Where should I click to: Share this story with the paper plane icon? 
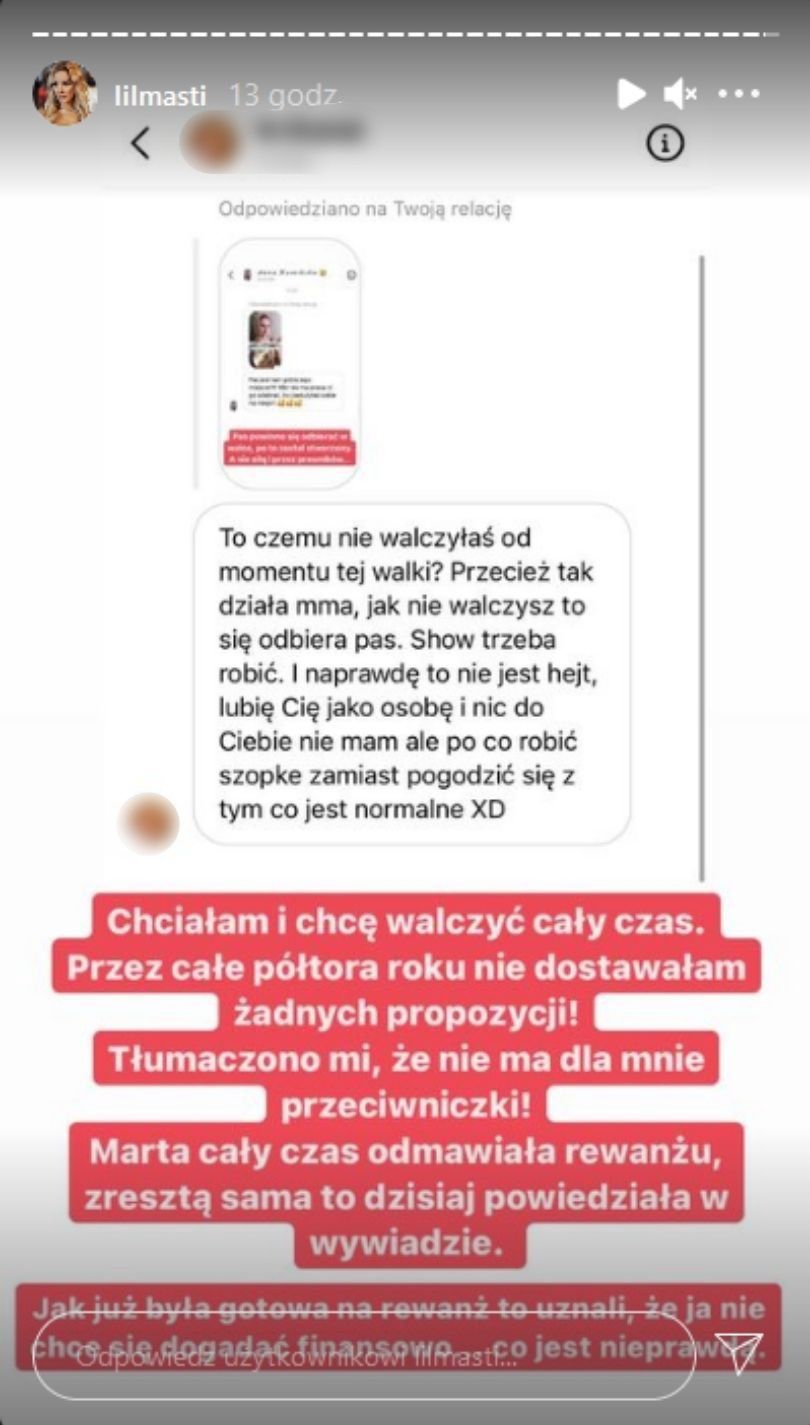[738, 1353]
